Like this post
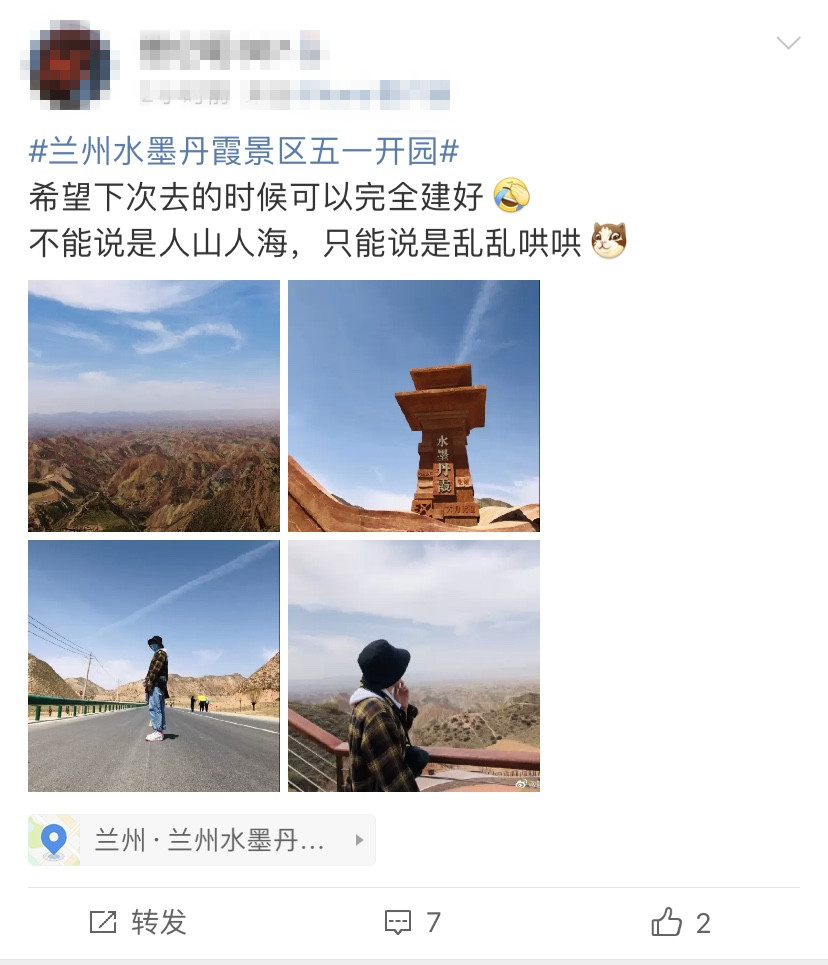The height and width of the screenshot is (965, 828). [x=680, y=922]
